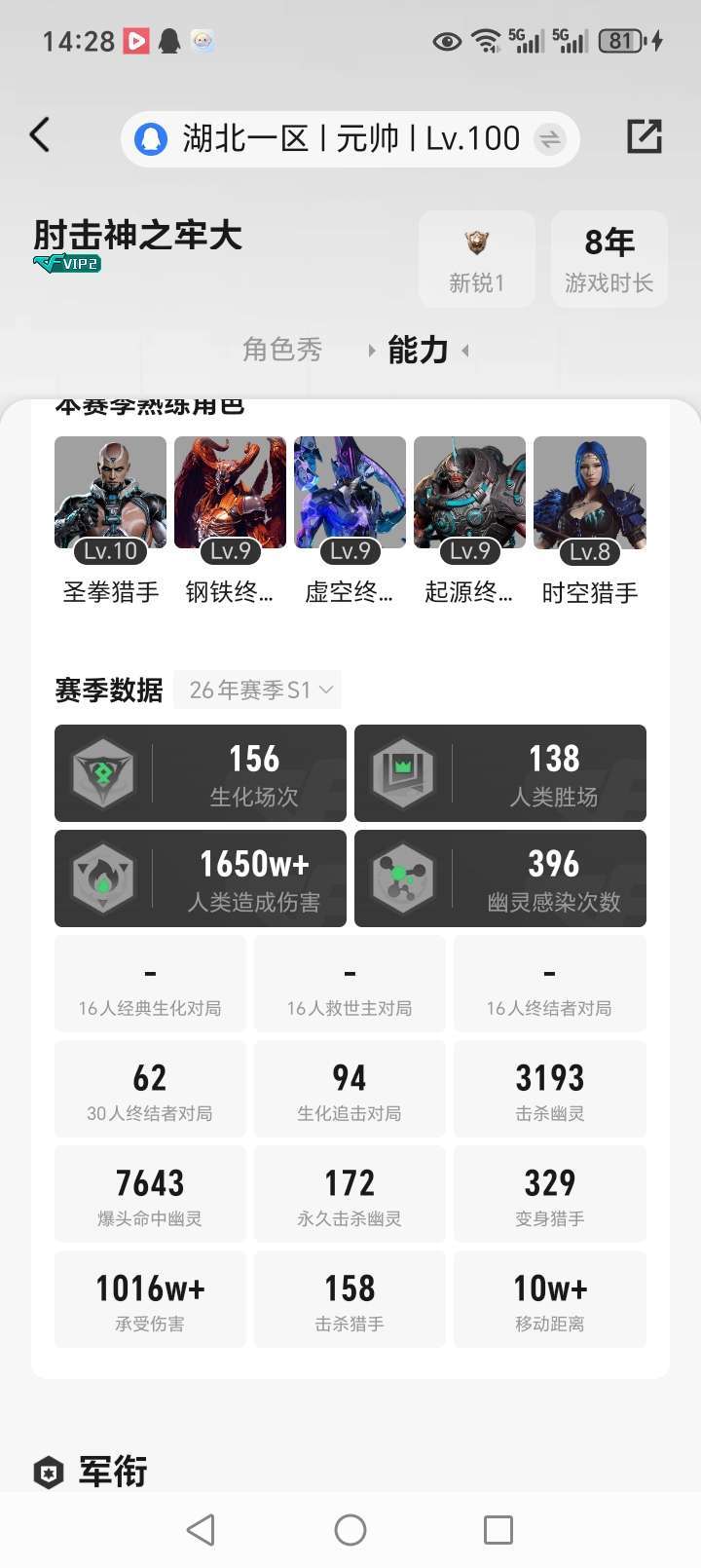701x1568 pixels.
Task: Tap the 起源终结者 character tile
Action: pos(469,522)
